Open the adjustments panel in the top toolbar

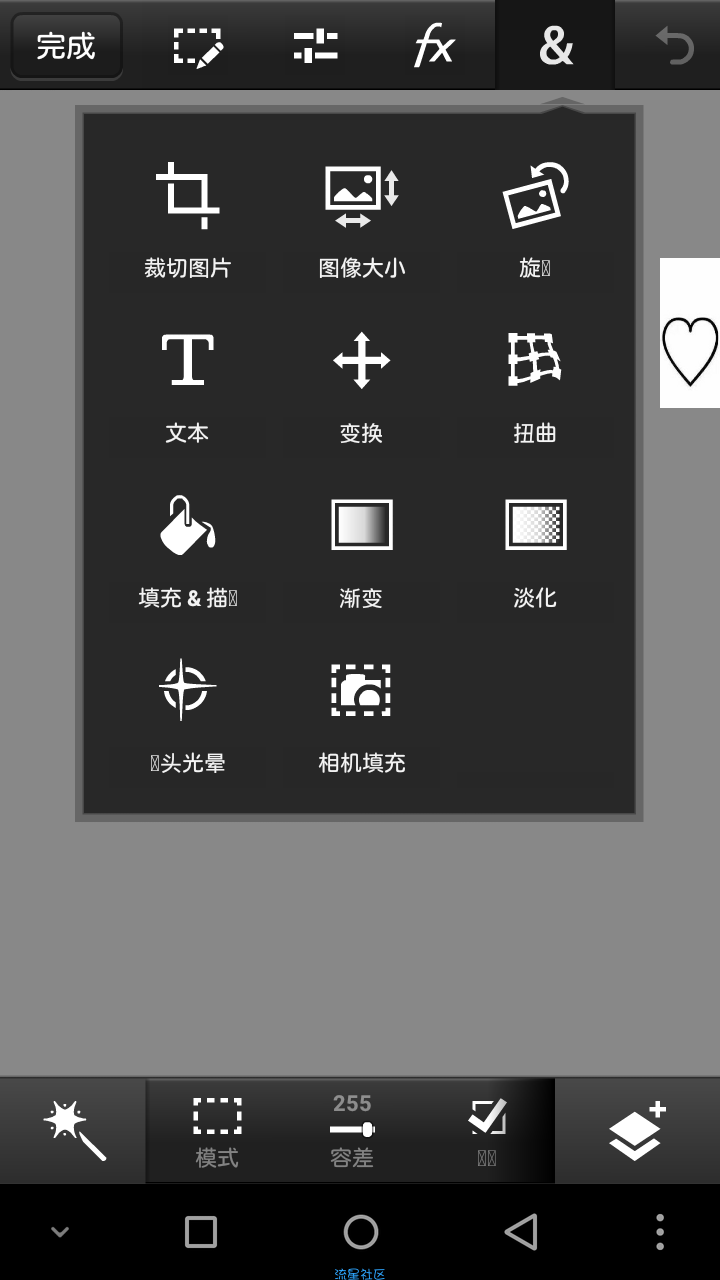tap(314, 46)
